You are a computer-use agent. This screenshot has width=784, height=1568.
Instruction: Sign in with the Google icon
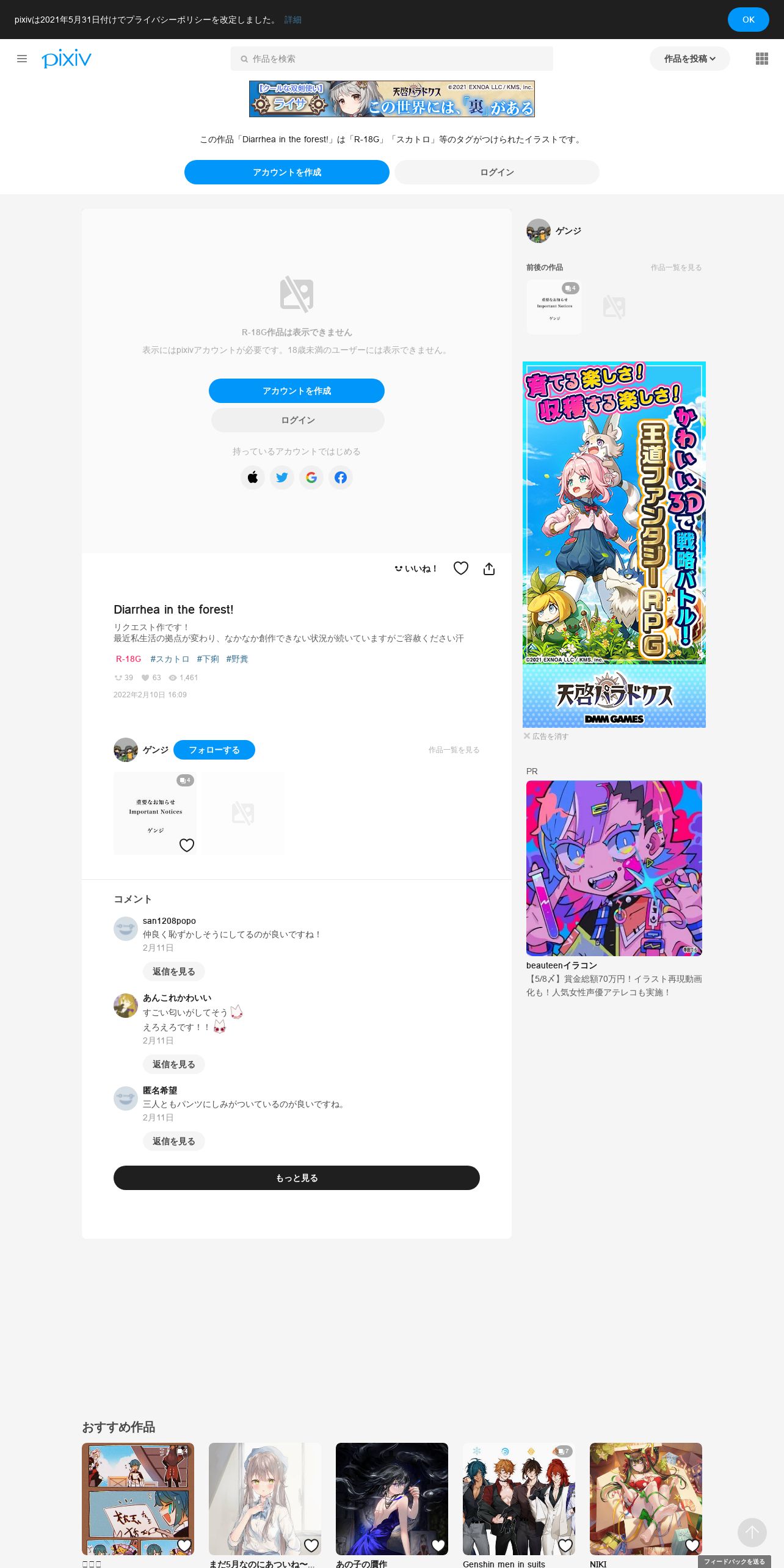[311, 477]
